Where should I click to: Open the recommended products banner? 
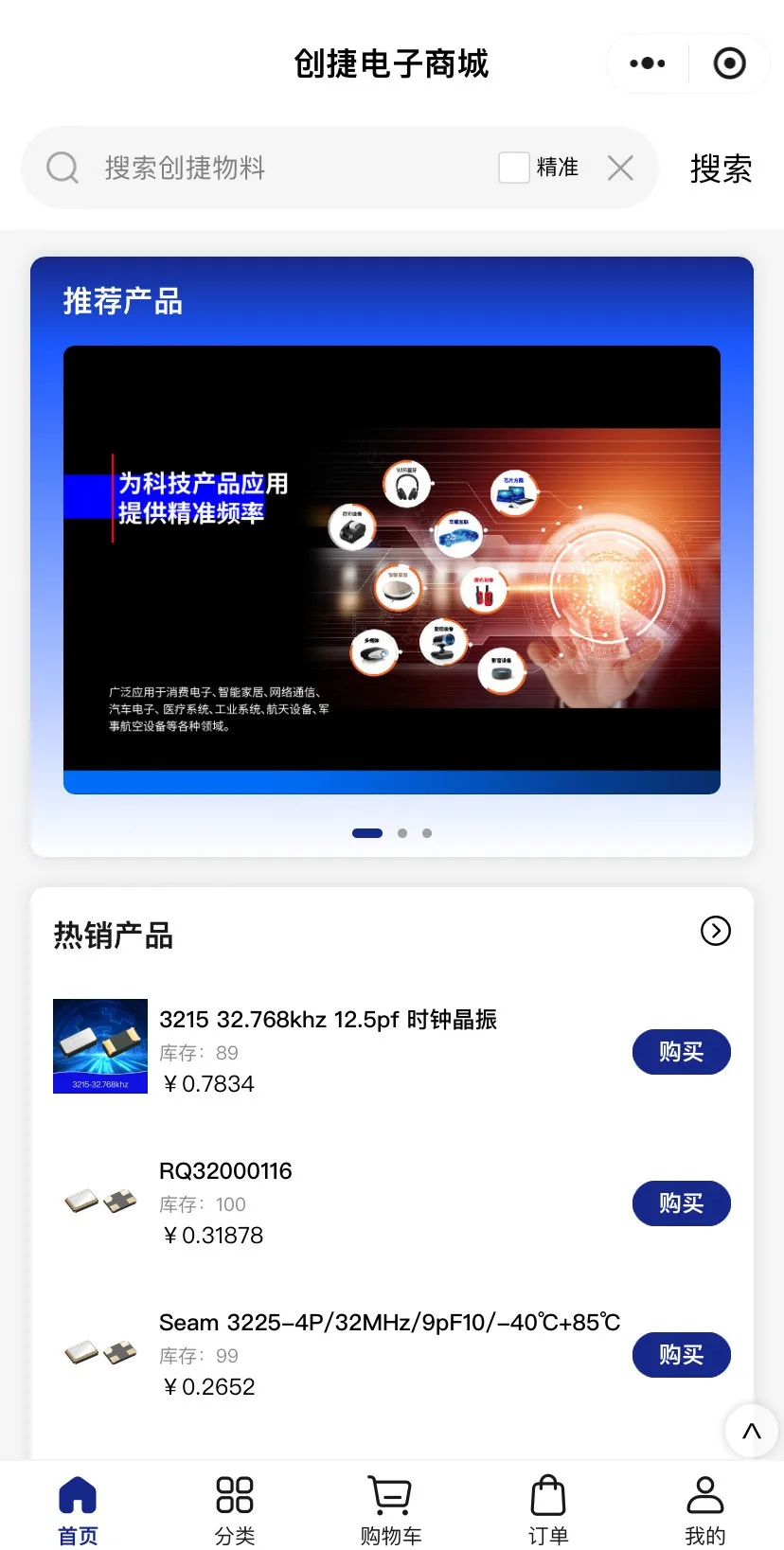pyautogui.click(x=392, y=570)
